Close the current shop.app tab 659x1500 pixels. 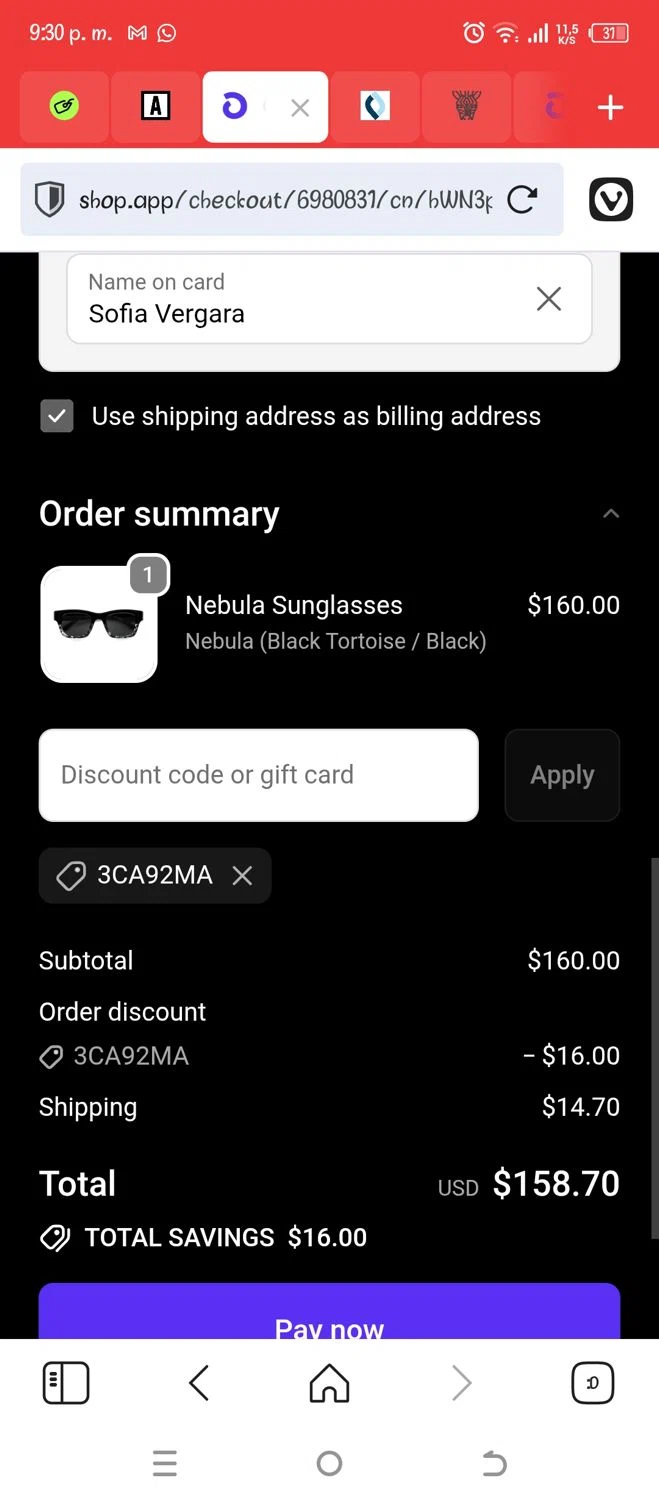click(x=300, y=108)
